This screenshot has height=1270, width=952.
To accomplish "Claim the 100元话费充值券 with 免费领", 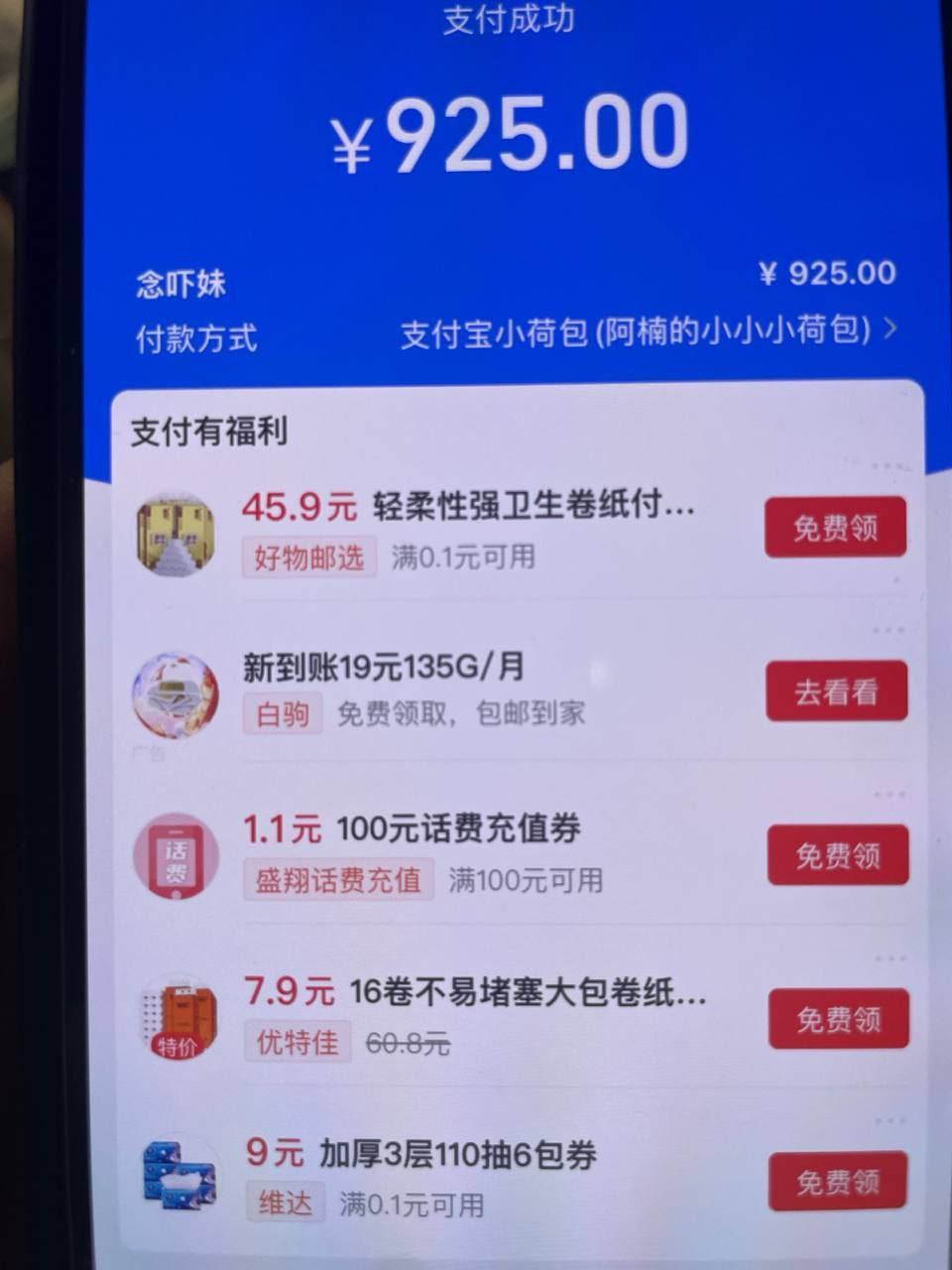I will [838, 854].
